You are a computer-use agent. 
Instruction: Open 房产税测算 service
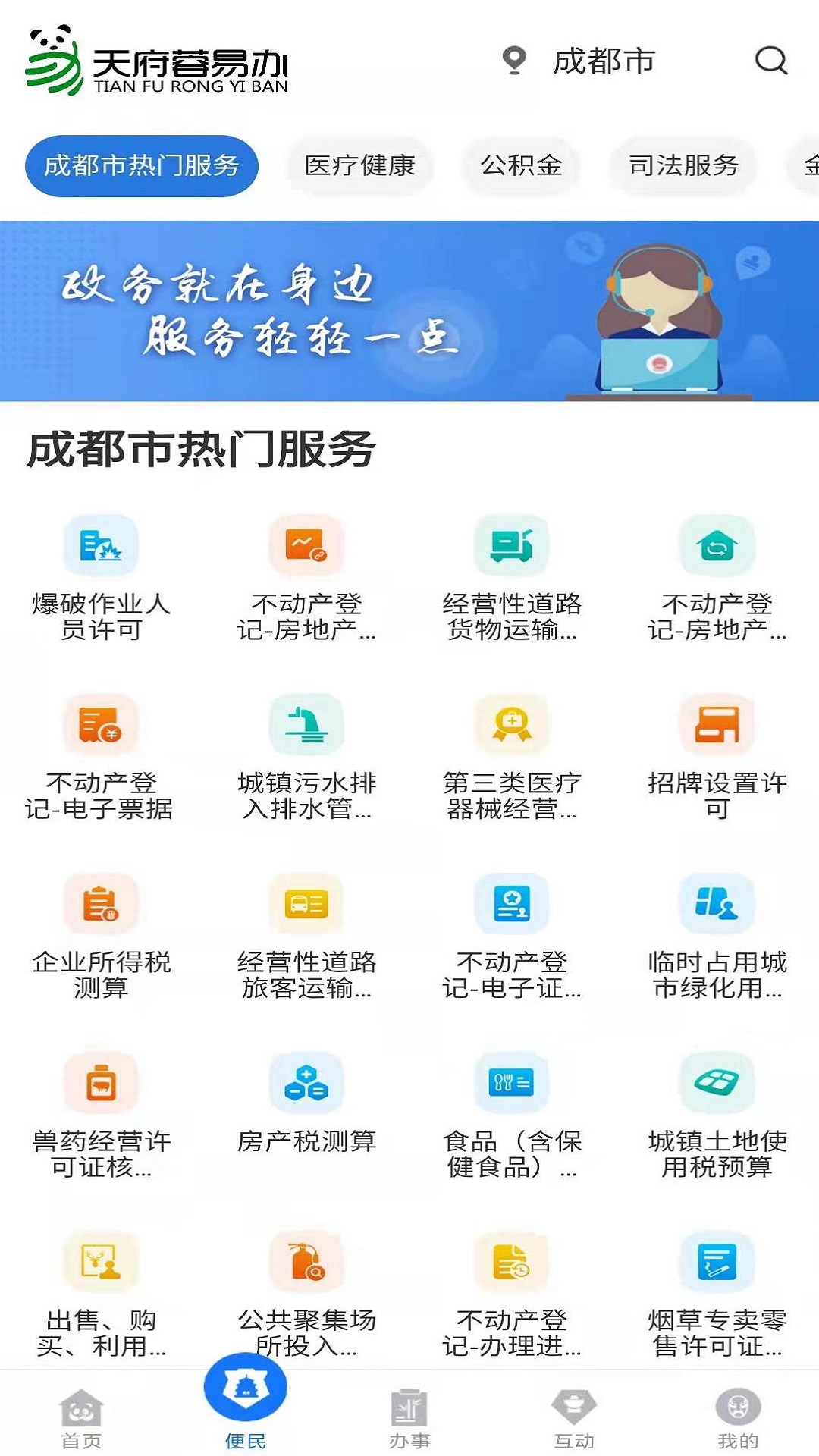tap(306, 1107)
